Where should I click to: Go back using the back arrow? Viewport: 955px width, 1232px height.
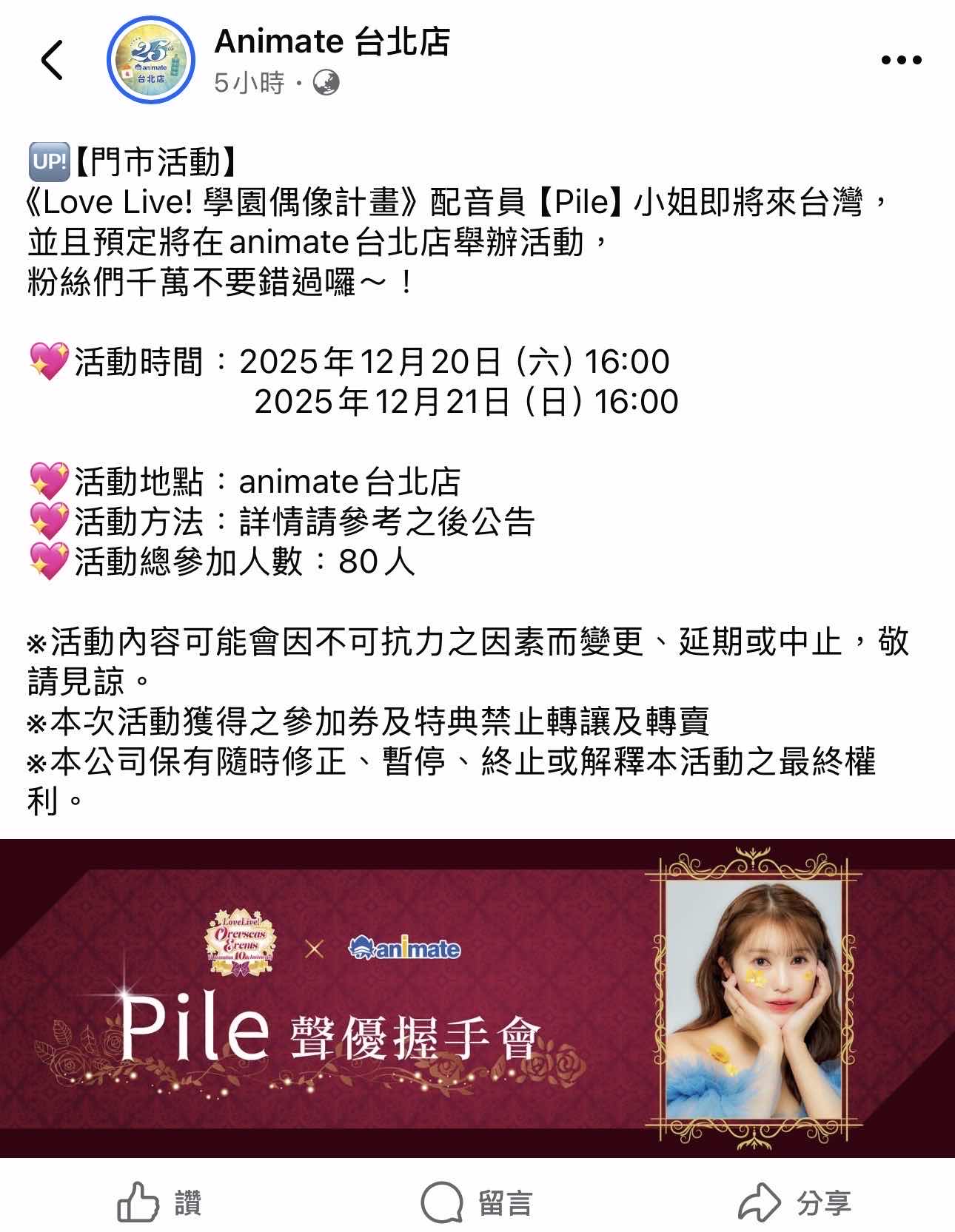pyautogui.click(x=53, y=60)
